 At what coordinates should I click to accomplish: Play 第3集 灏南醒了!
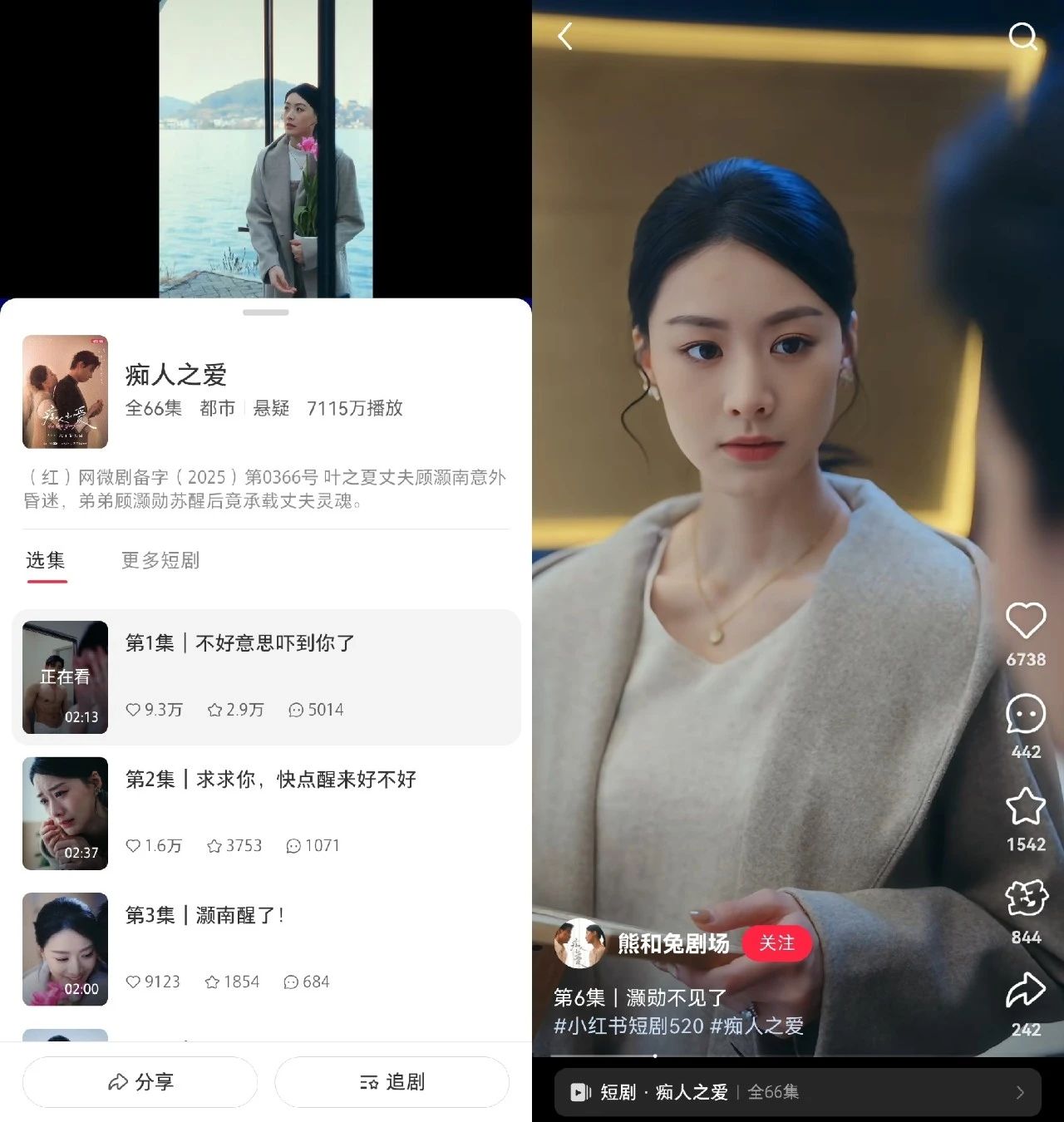[x=266, y=949]
